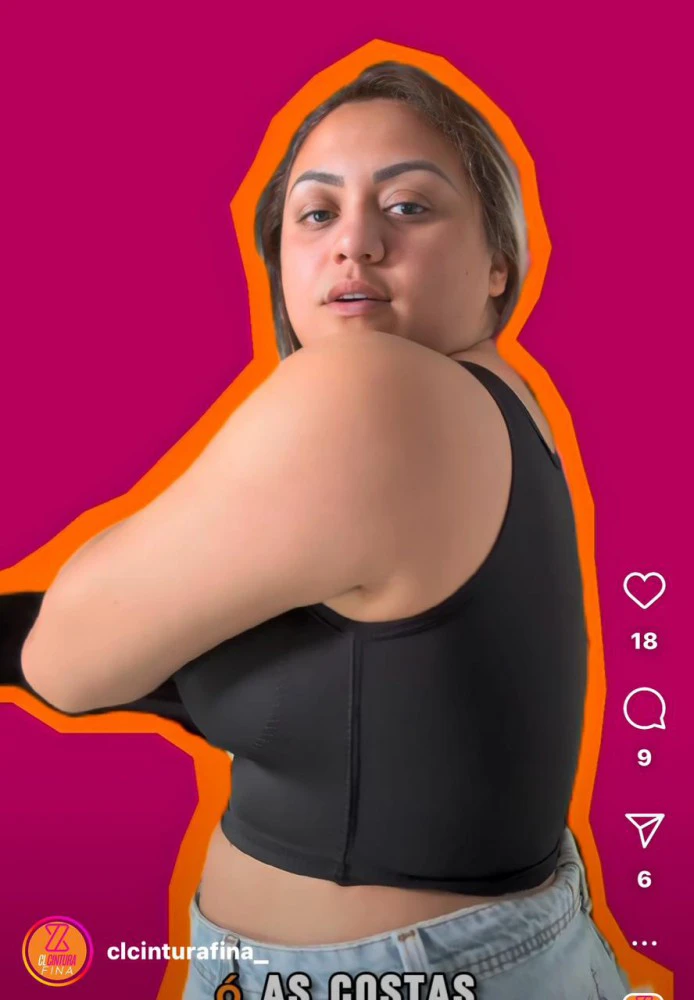Tap the clcinturafina_ username
The width and height of the screenshot is (694, 1000).
[187, 952]
